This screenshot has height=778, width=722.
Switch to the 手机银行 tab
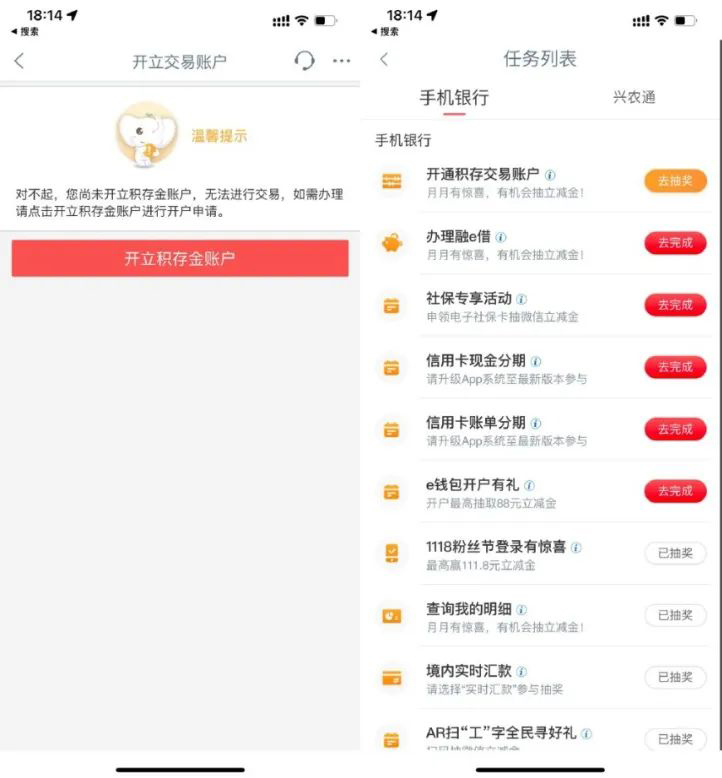tap(454, 97)
